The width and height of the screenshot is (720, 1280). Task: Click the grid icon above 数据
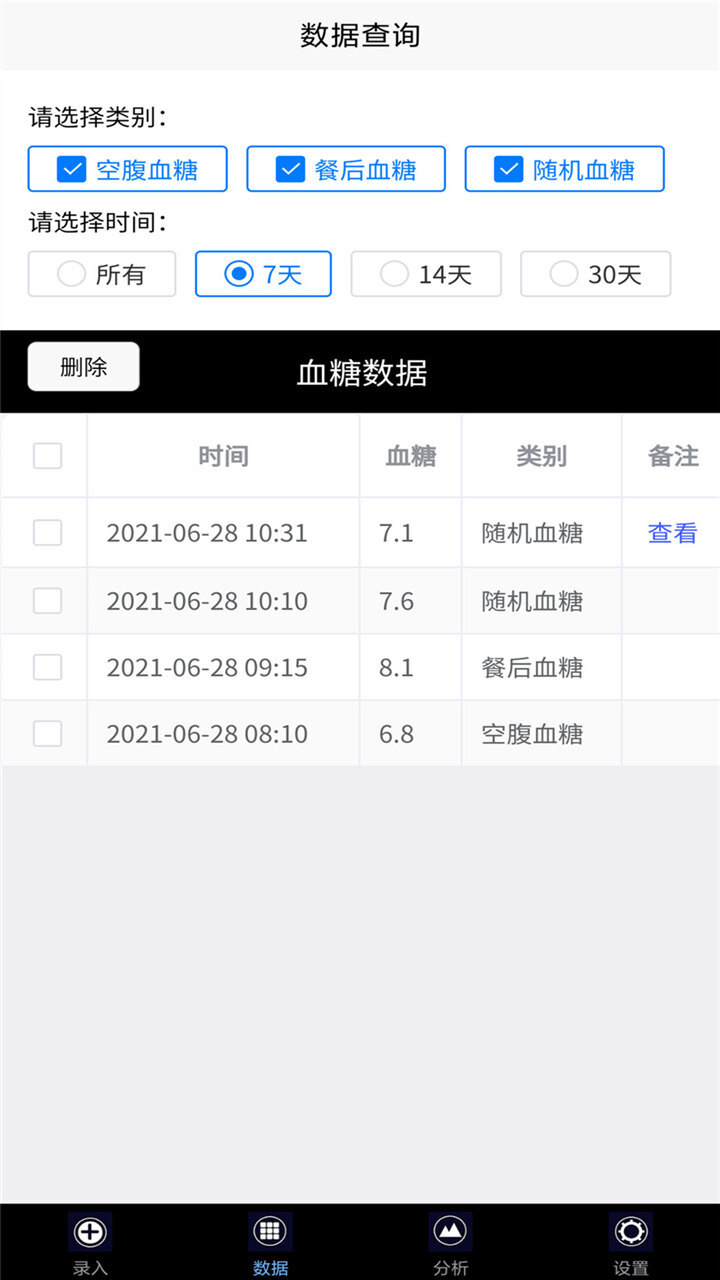(x=270, y=1230)
